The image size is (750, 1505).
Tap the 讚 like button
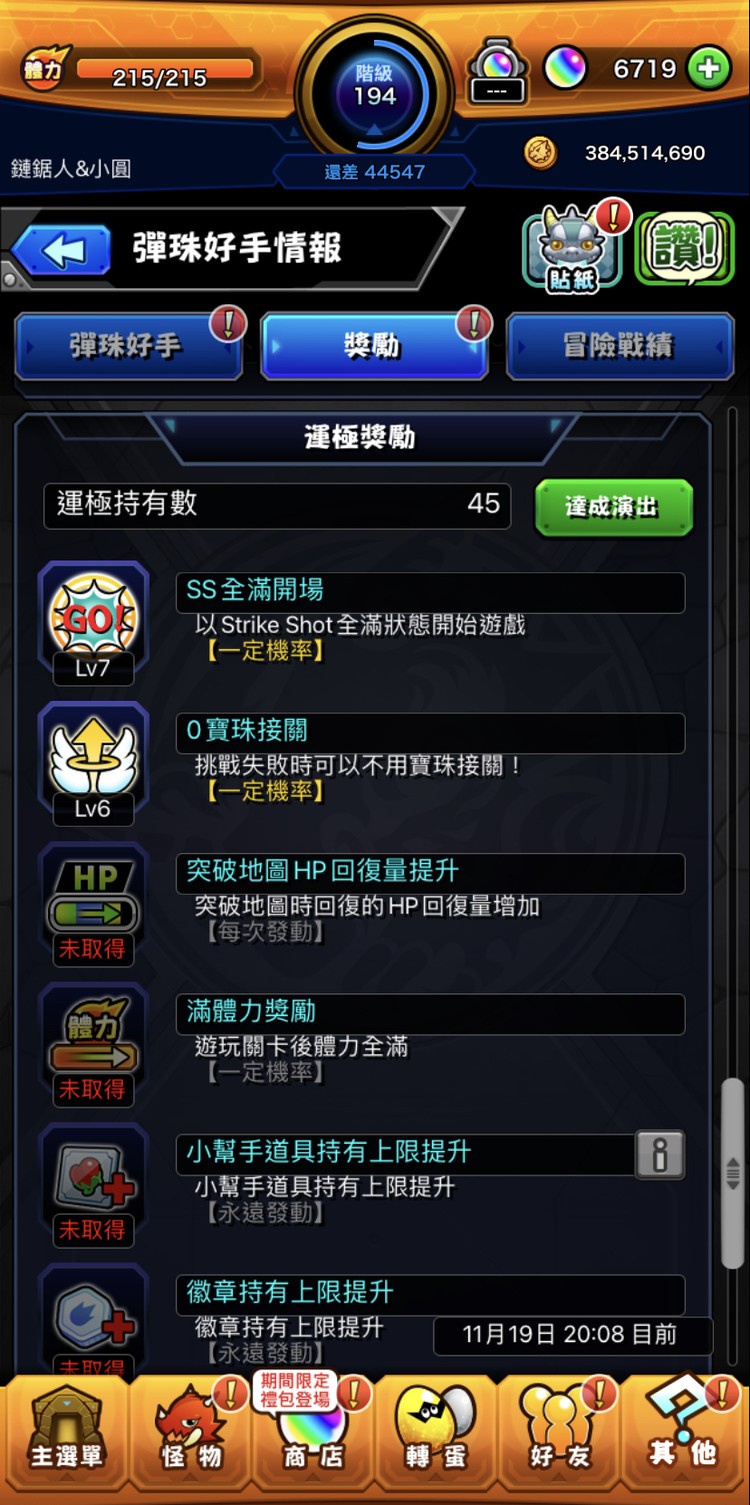(685, 243)
